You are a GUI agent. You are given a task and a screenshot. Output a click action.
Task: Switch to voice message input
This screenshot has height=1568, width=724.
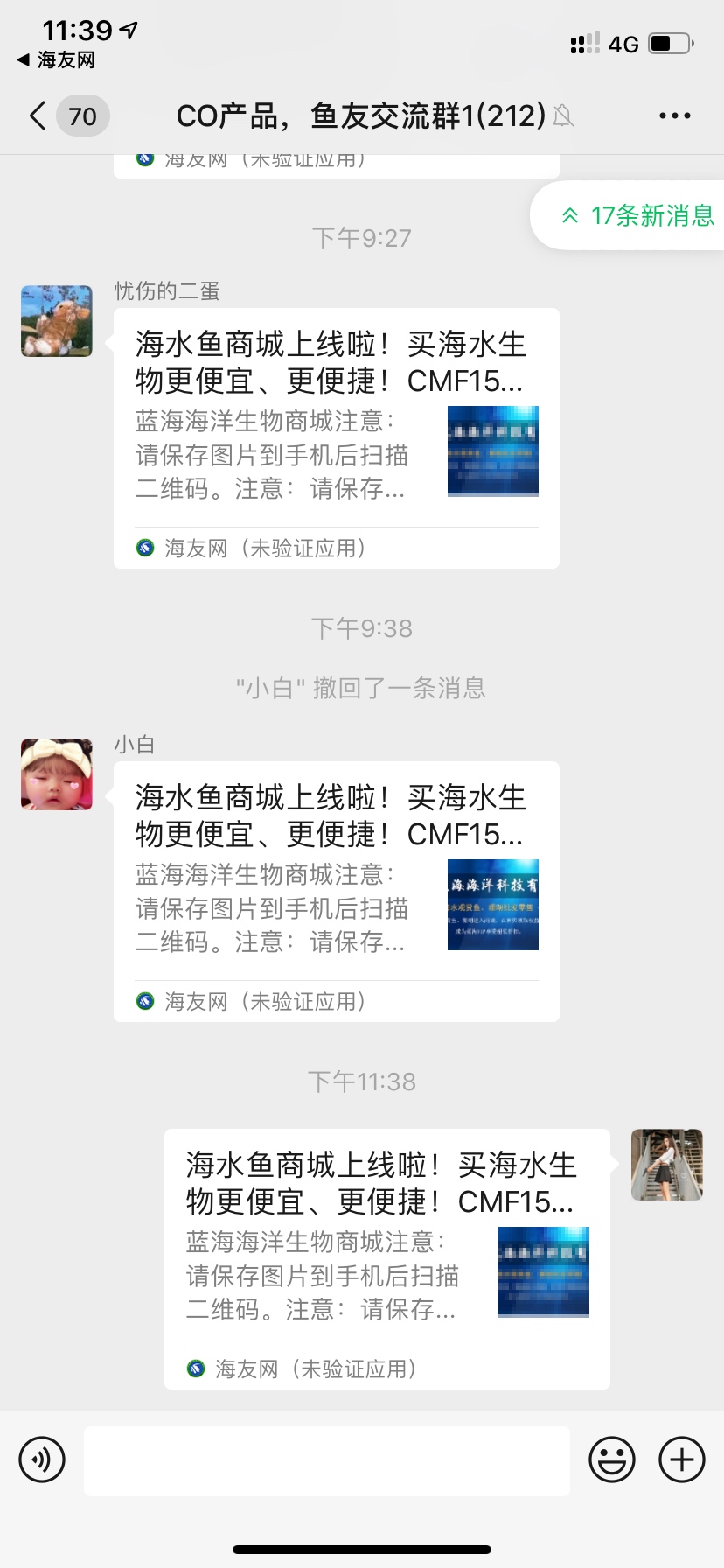point(42,1459)
